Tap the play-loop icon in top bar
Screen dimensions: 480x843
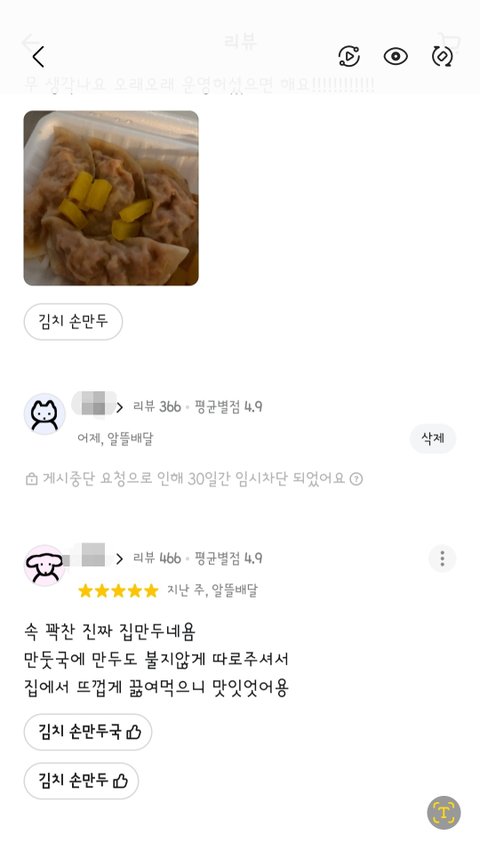(x=349, y=56)
